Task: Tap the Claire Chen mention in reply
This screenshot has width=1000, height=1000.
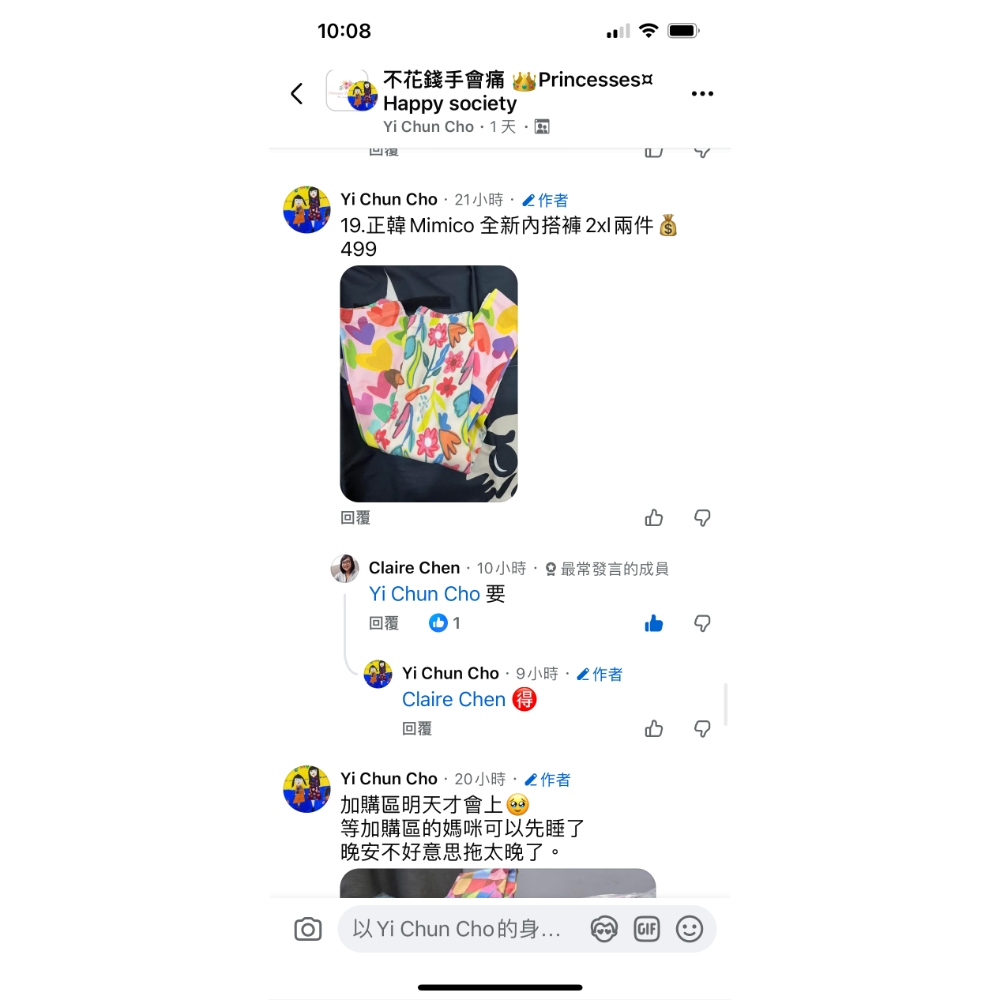Action: pyautogui.click(x=454, y=700)
